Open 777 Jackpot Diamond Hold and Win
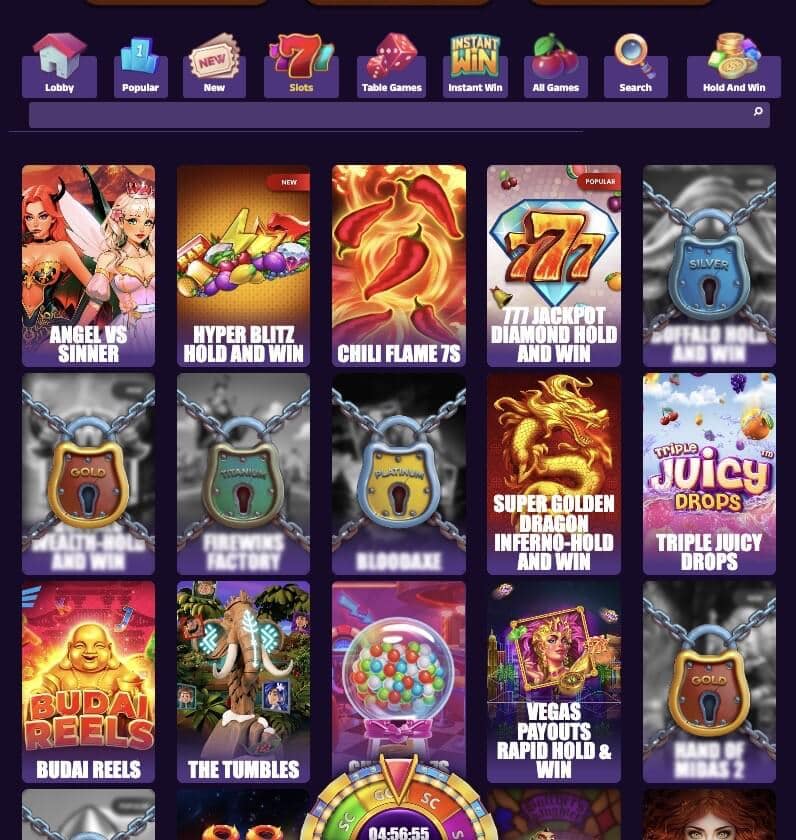Image resolution: width=796 pixels, height=840 pixels. [553, 265]
